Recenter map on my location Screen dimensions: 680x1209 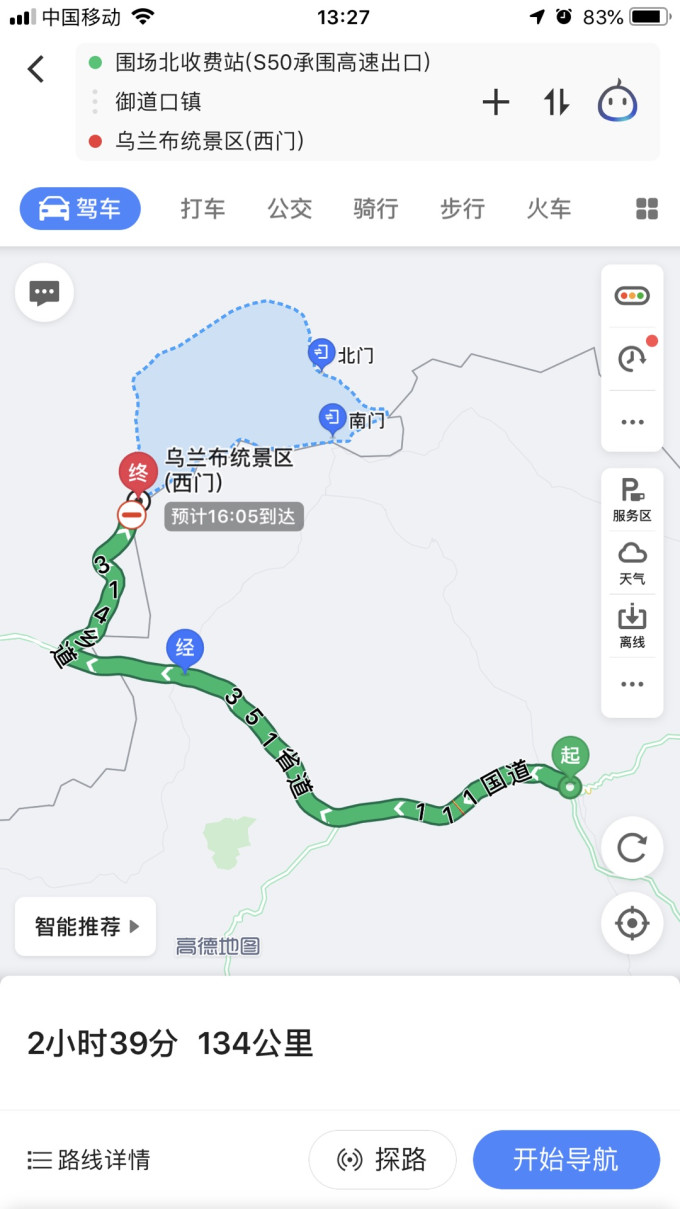coord(632,923)
